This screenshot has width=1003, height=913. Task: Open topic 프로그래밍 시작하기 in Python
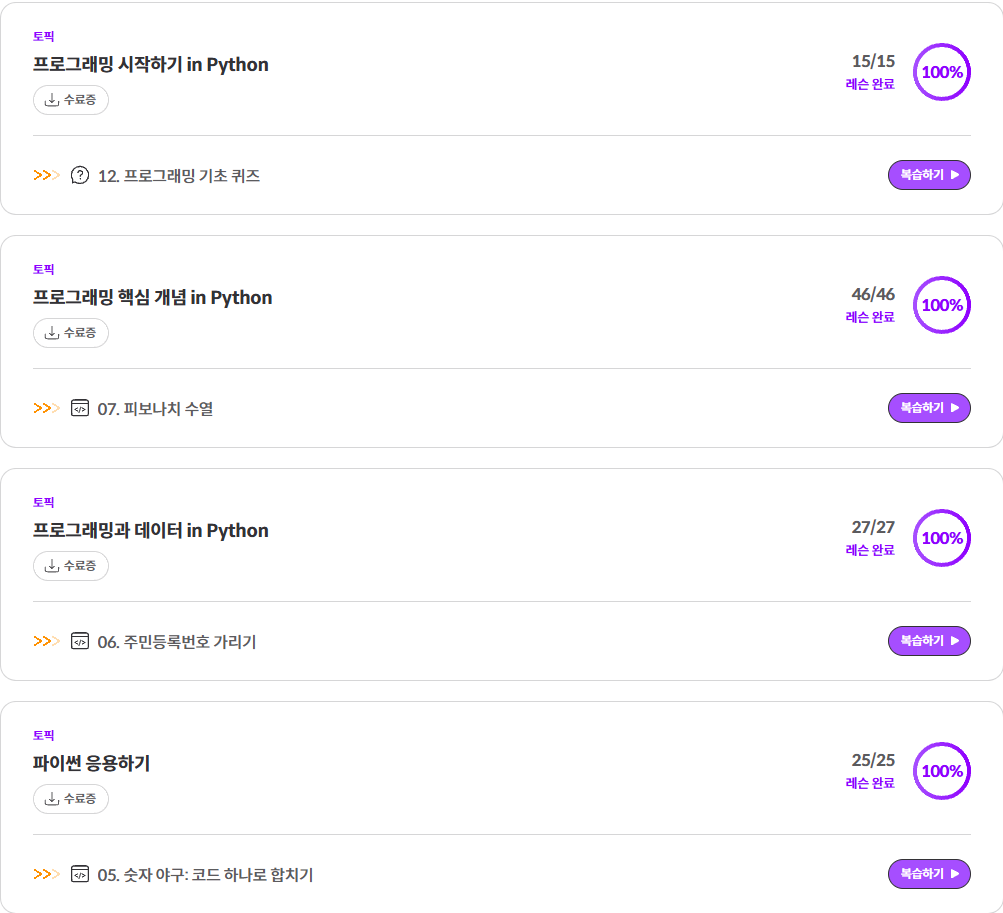point(151,65)
